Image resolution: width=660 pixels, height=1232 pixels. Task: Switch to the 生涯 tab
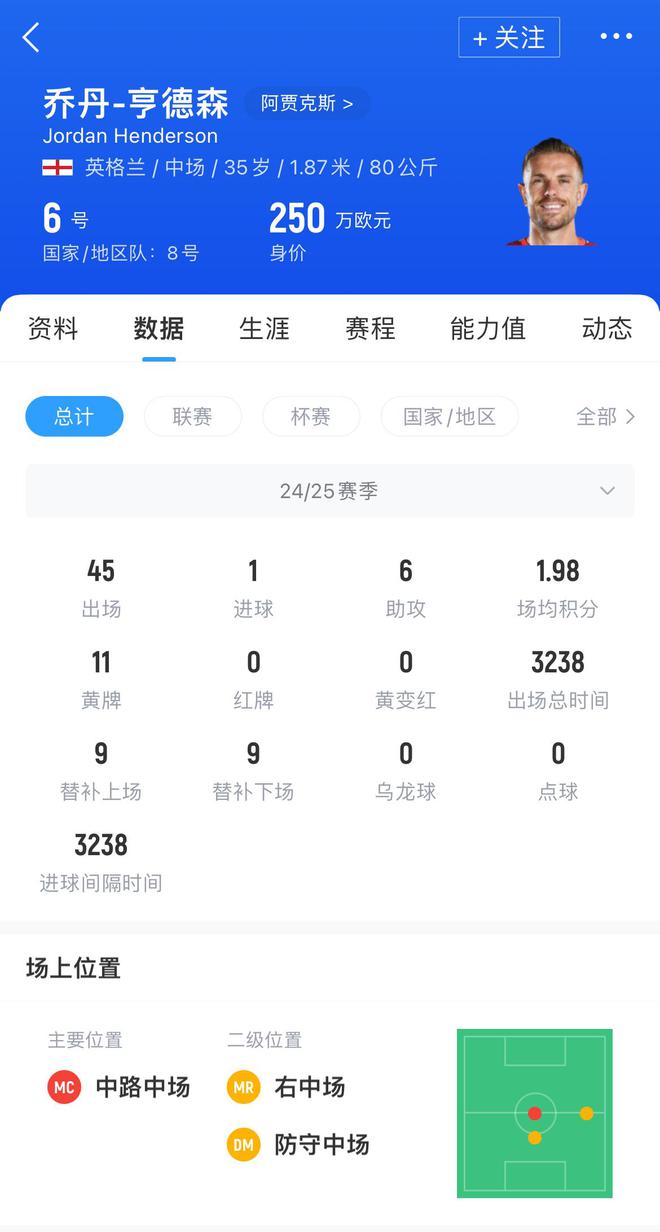(264, 329)
